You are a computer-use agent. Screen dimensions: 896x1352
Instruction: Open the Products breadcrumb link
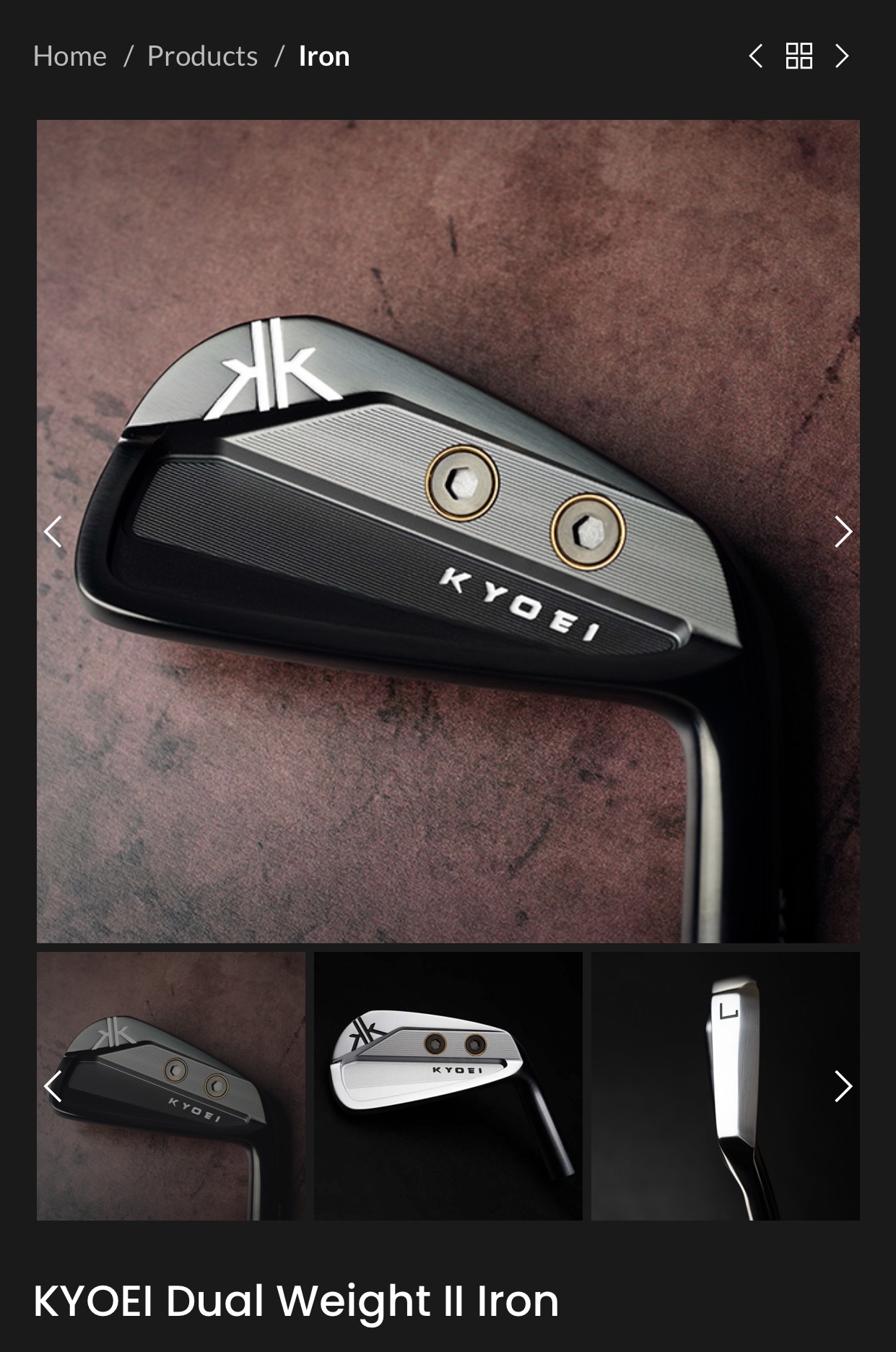202,56
